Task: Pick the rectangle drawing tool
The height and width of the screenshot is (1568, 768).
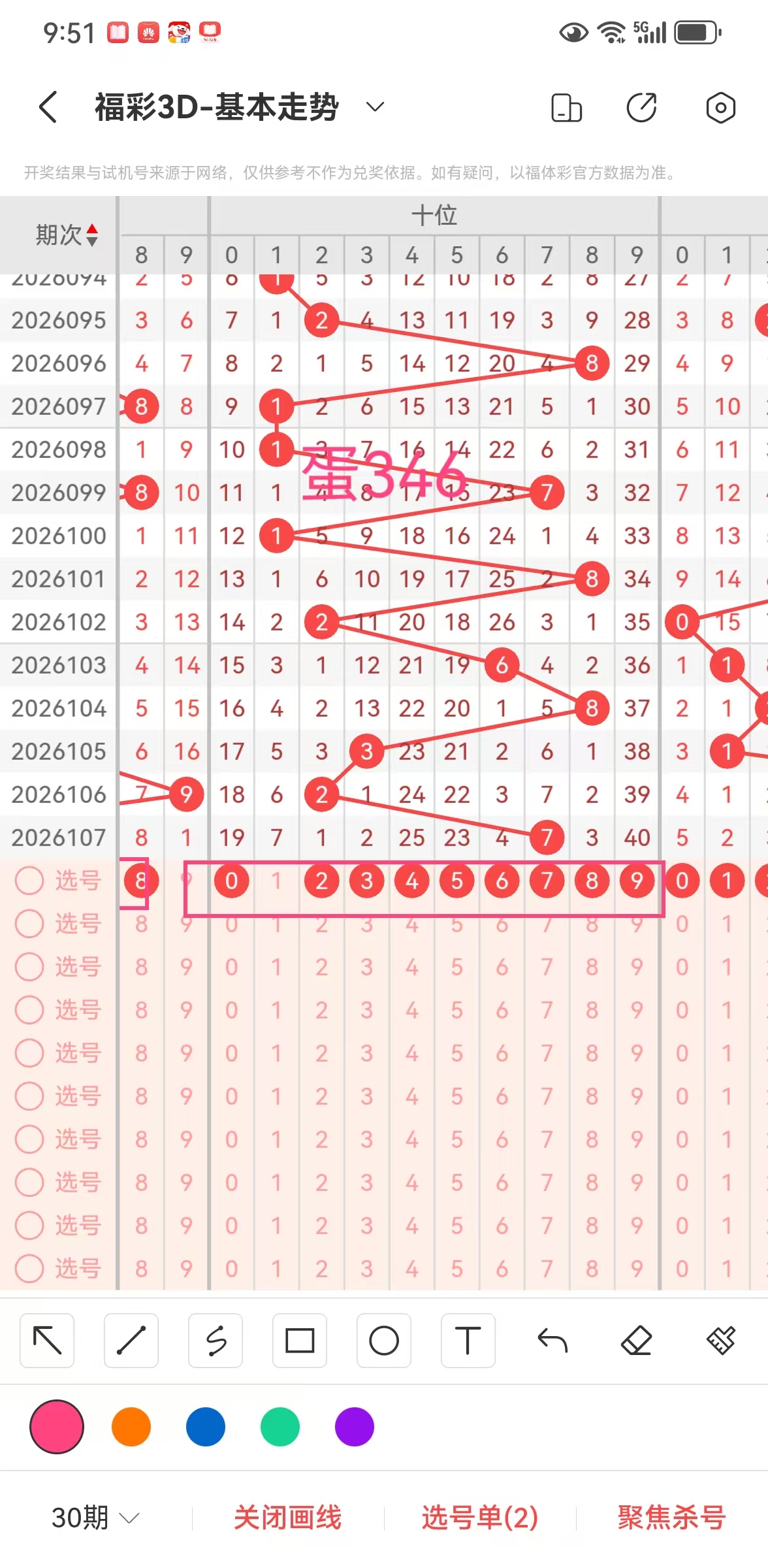Action: pyautogui.click(x=300, y=1341)
